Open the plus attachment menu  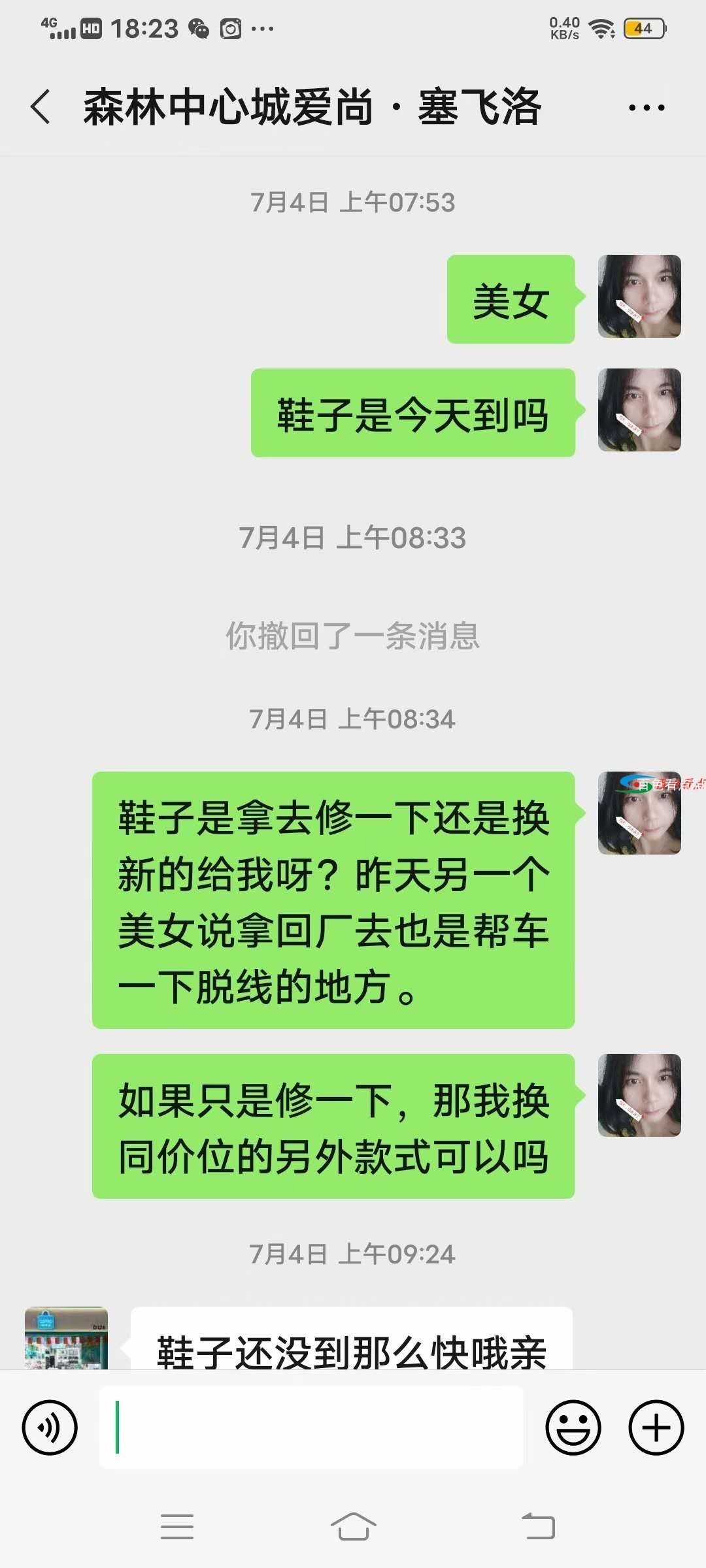coord(656,1428)
